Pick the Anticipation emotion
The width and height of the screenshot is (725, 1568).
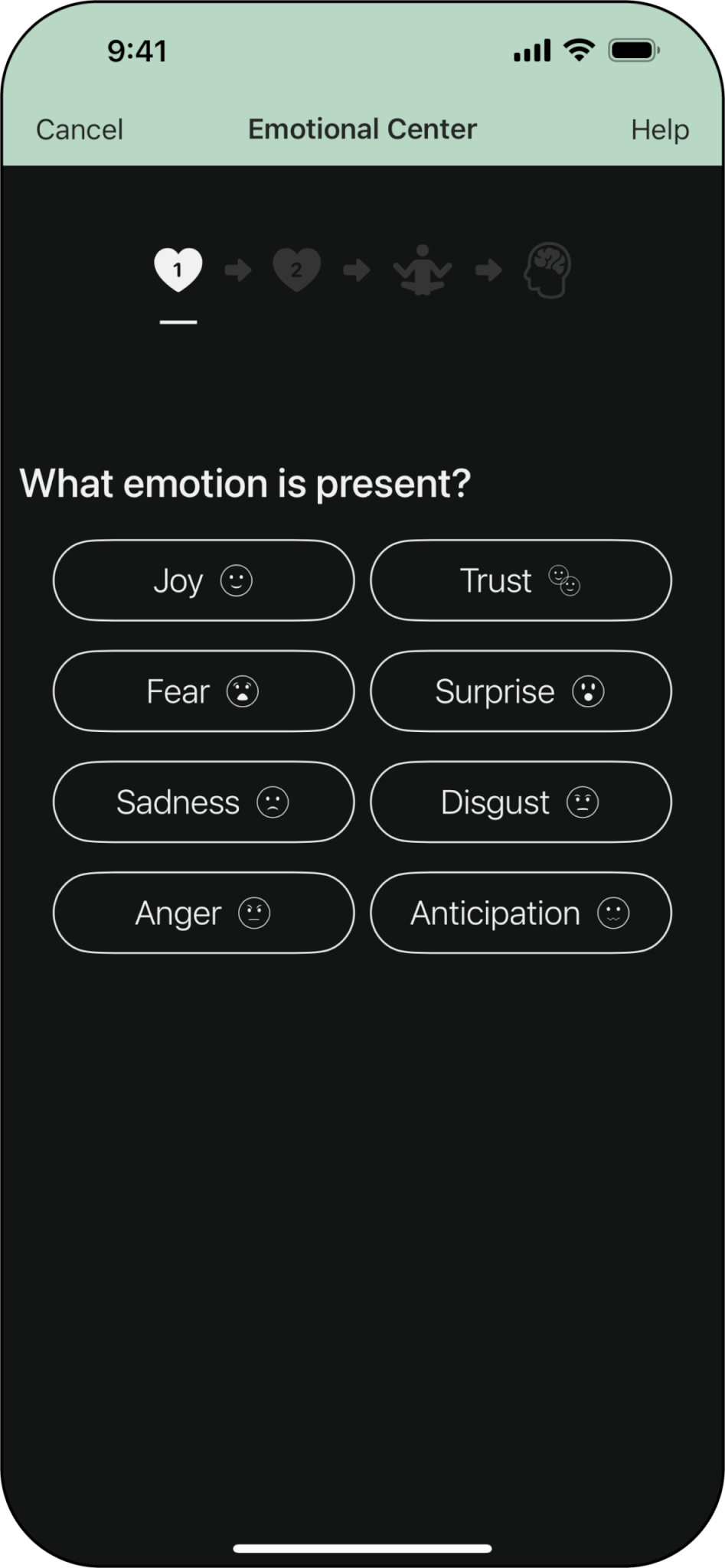click(x=521, y=913)
